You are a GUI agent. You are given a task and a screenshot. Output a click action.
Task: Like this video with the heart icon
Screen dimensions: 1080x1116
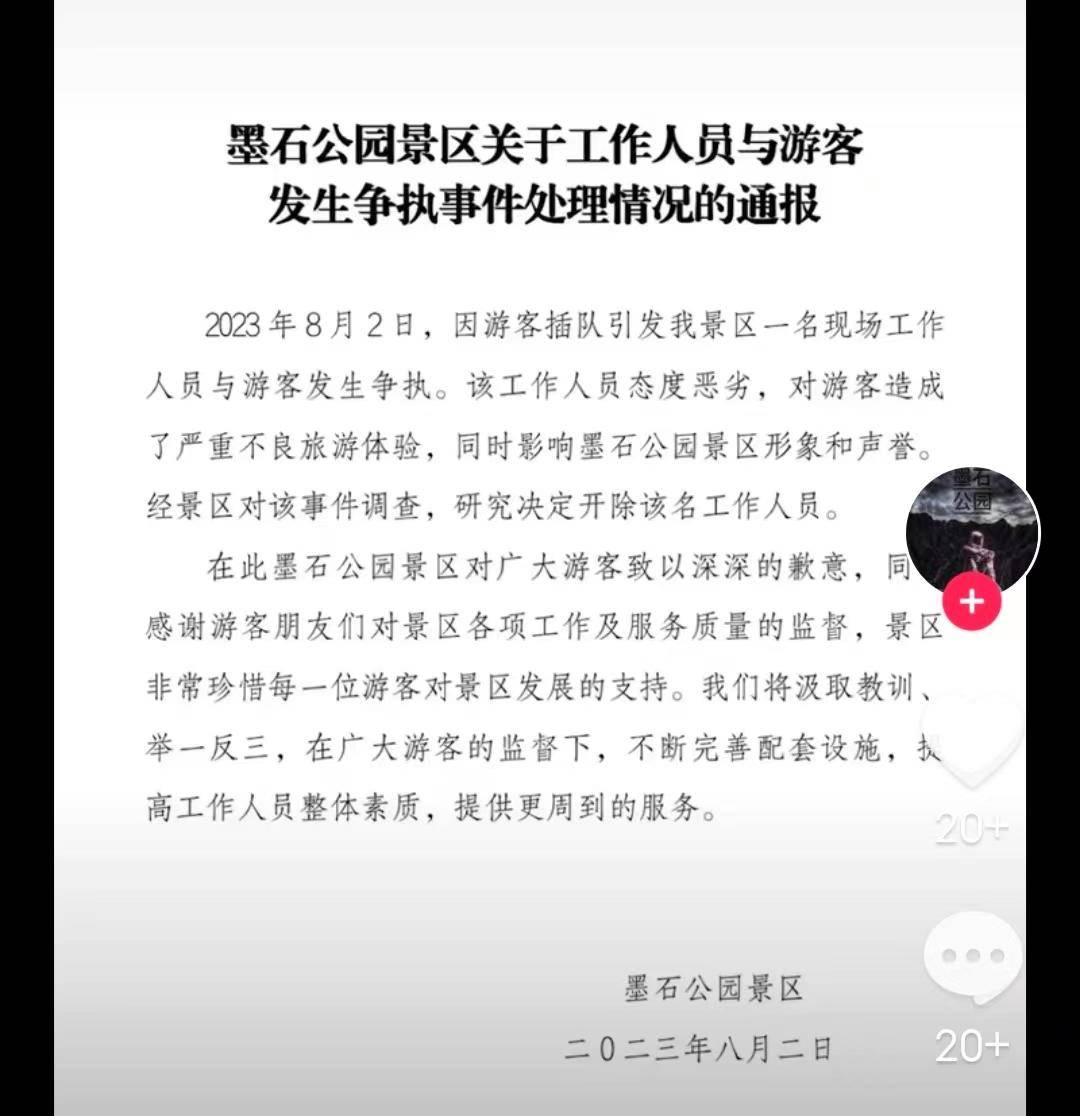[972, 745]
